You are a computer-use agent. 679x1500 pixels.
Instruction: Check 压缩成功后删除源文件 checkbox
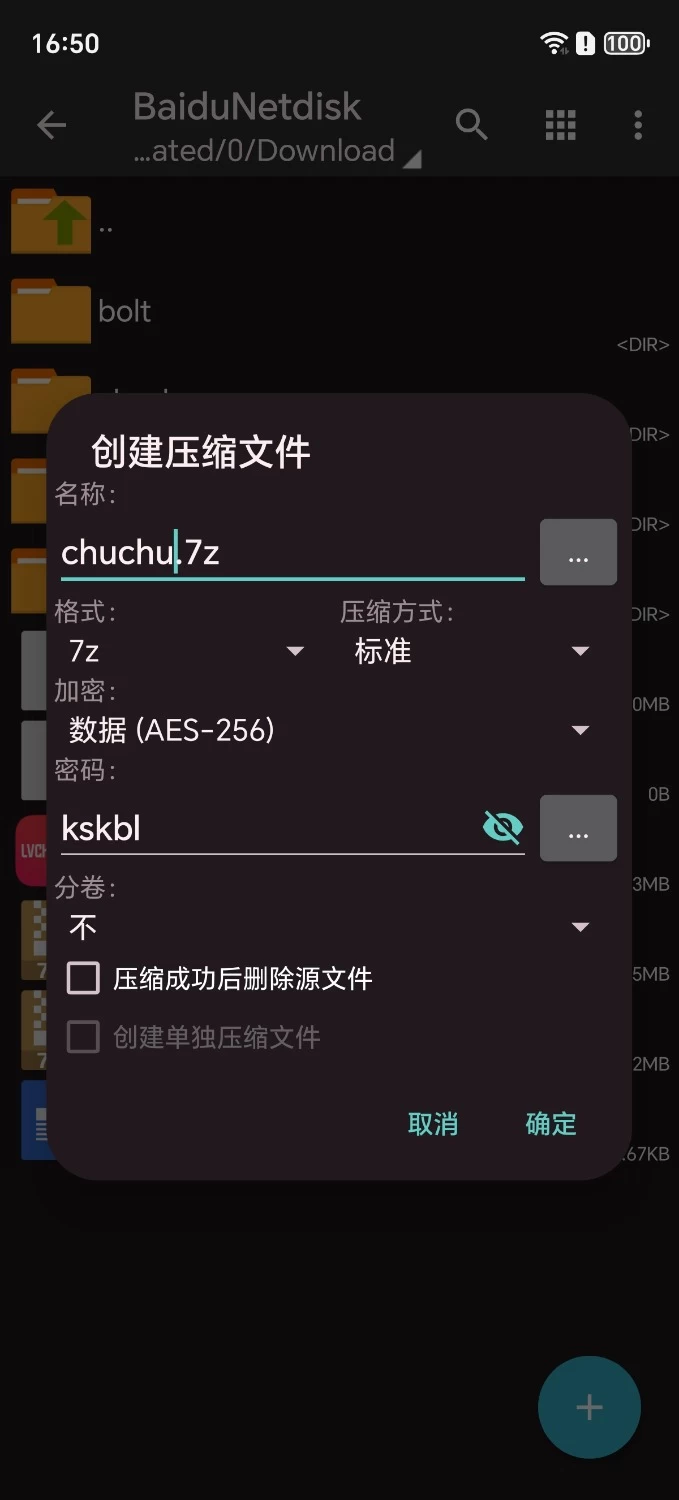click(x=83, y=978)
